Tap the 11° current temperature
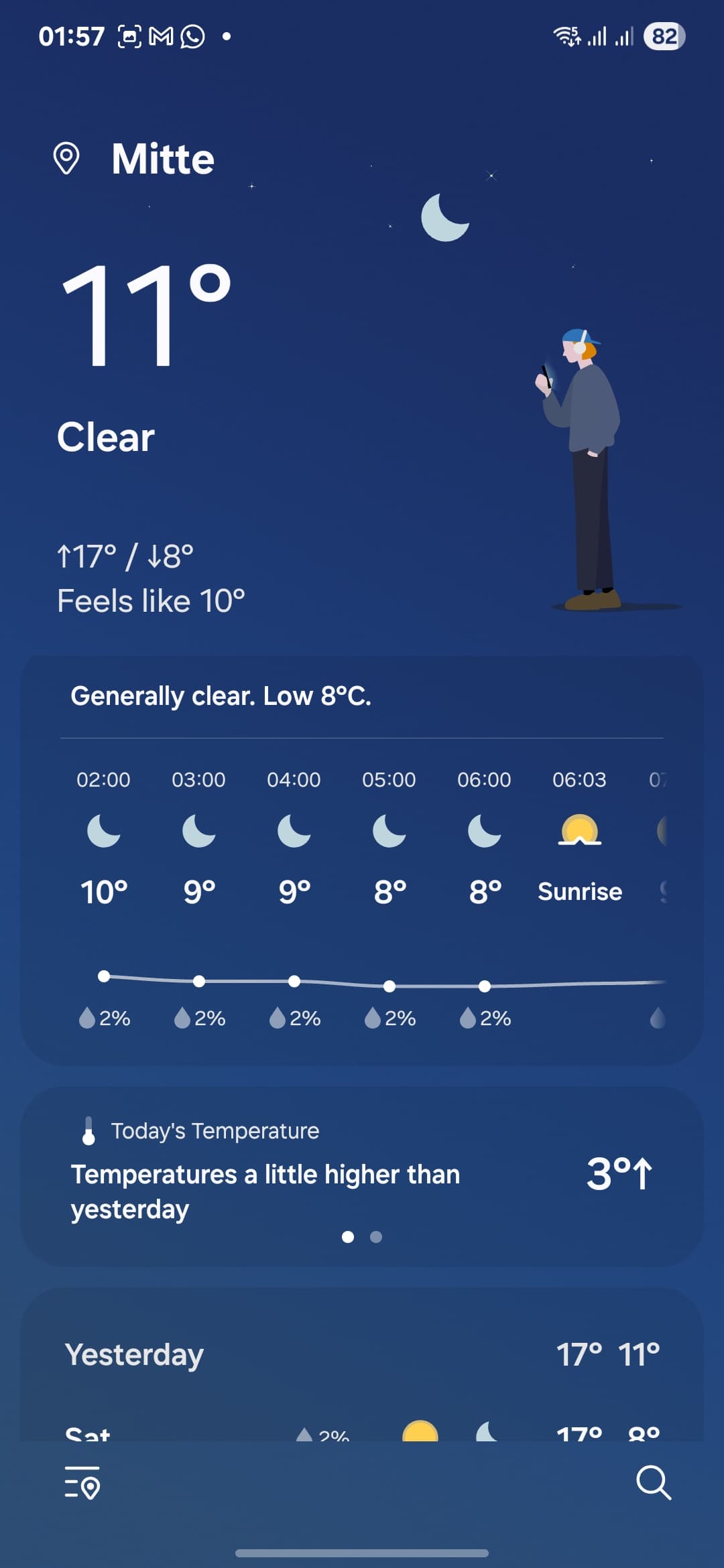The width and height of the screenshot is (724, 1568). tap(146, 314)
